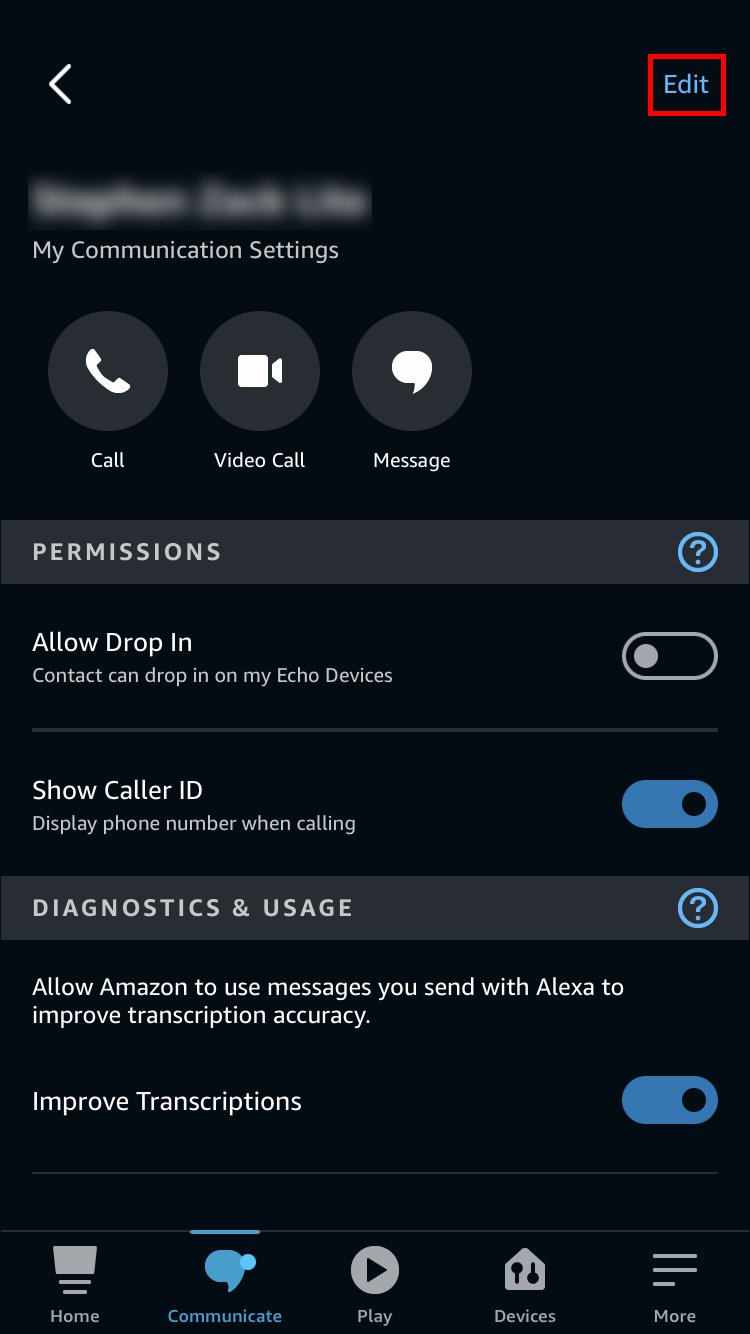Viewport: 750px width, 1334px height.
Task: Start a voice call
Action: (x=108, y=371)
